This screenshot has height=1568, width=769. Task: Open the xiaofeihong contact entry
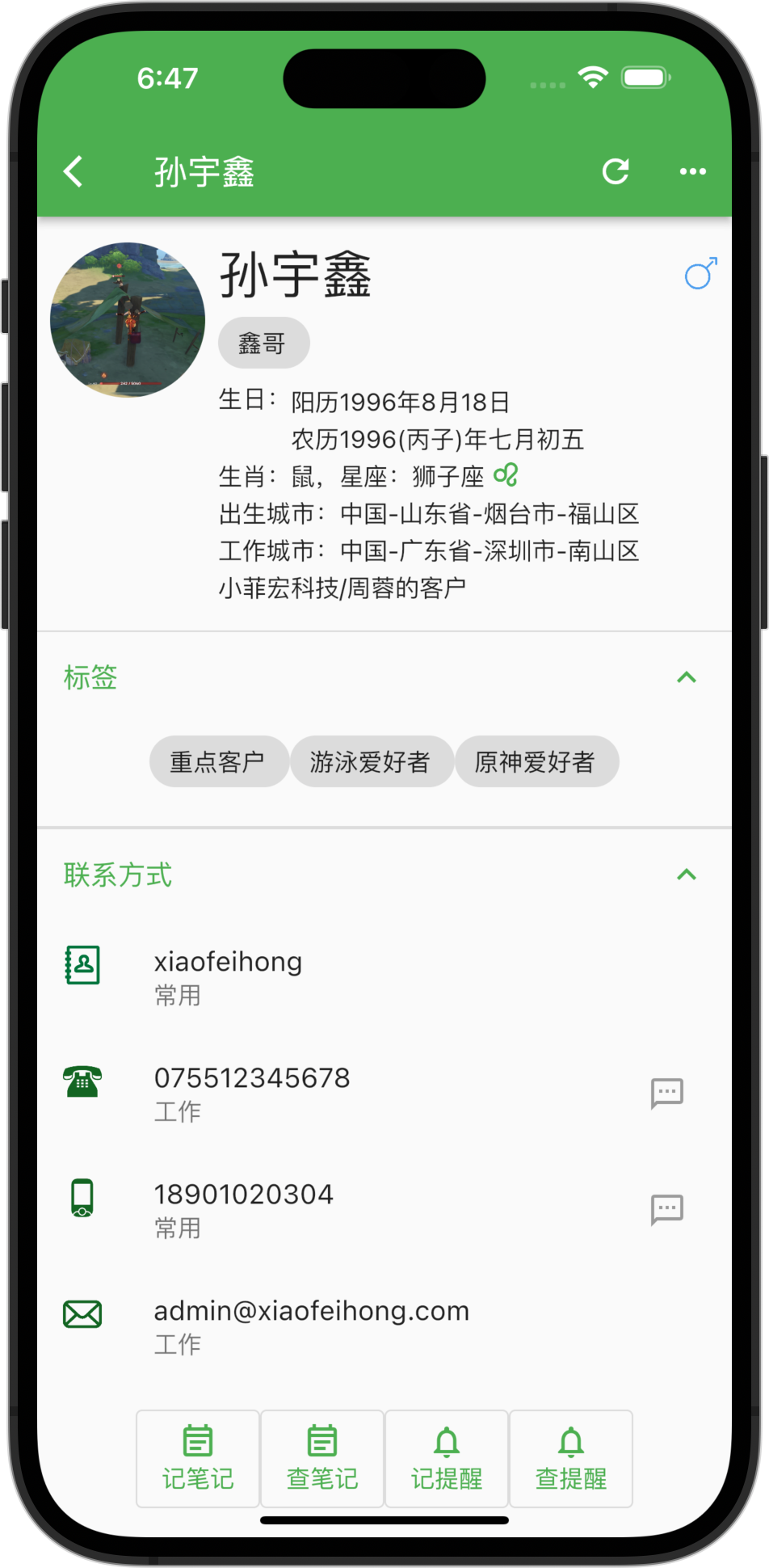pos(384,976)
